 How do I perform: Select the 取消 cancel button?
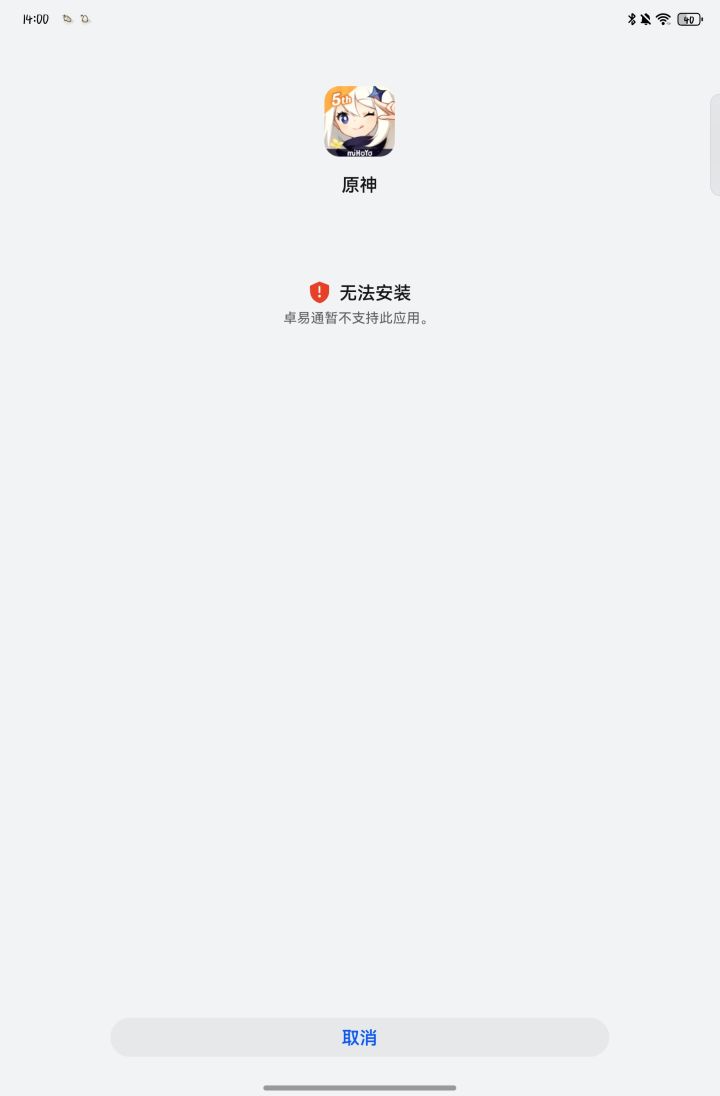359,1037
